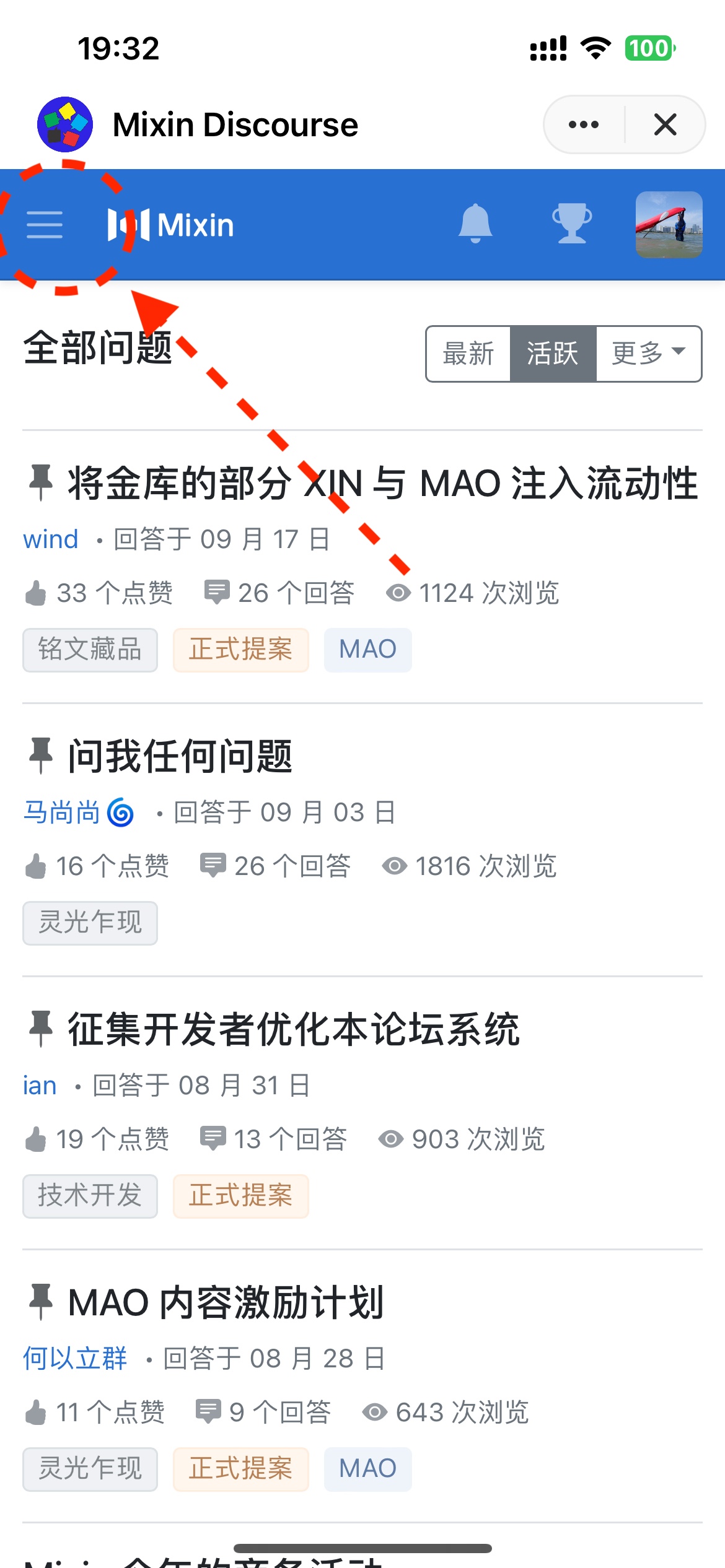Open the mini-app options menu

[x=584, y=124]
